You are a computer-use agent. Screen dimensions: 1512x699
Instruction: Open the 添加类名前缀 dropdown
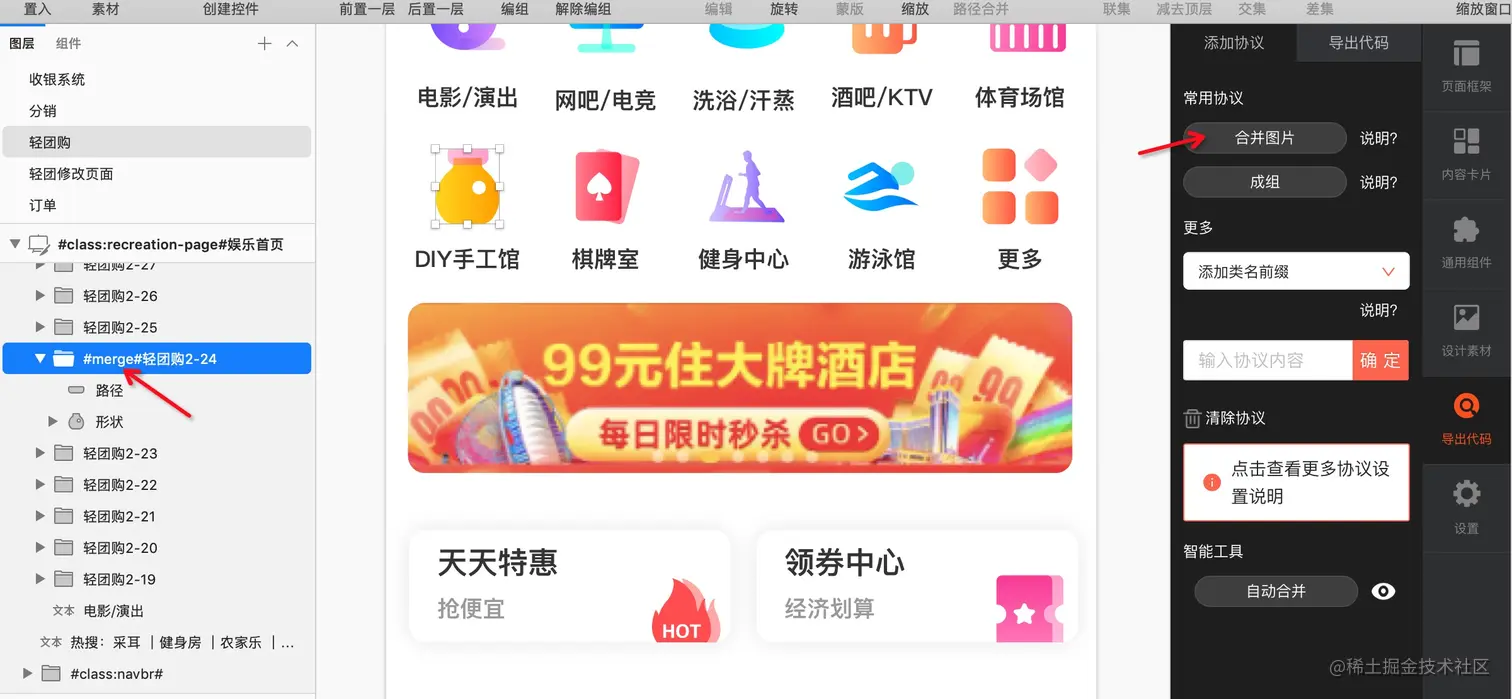[x=1295, y=271]
